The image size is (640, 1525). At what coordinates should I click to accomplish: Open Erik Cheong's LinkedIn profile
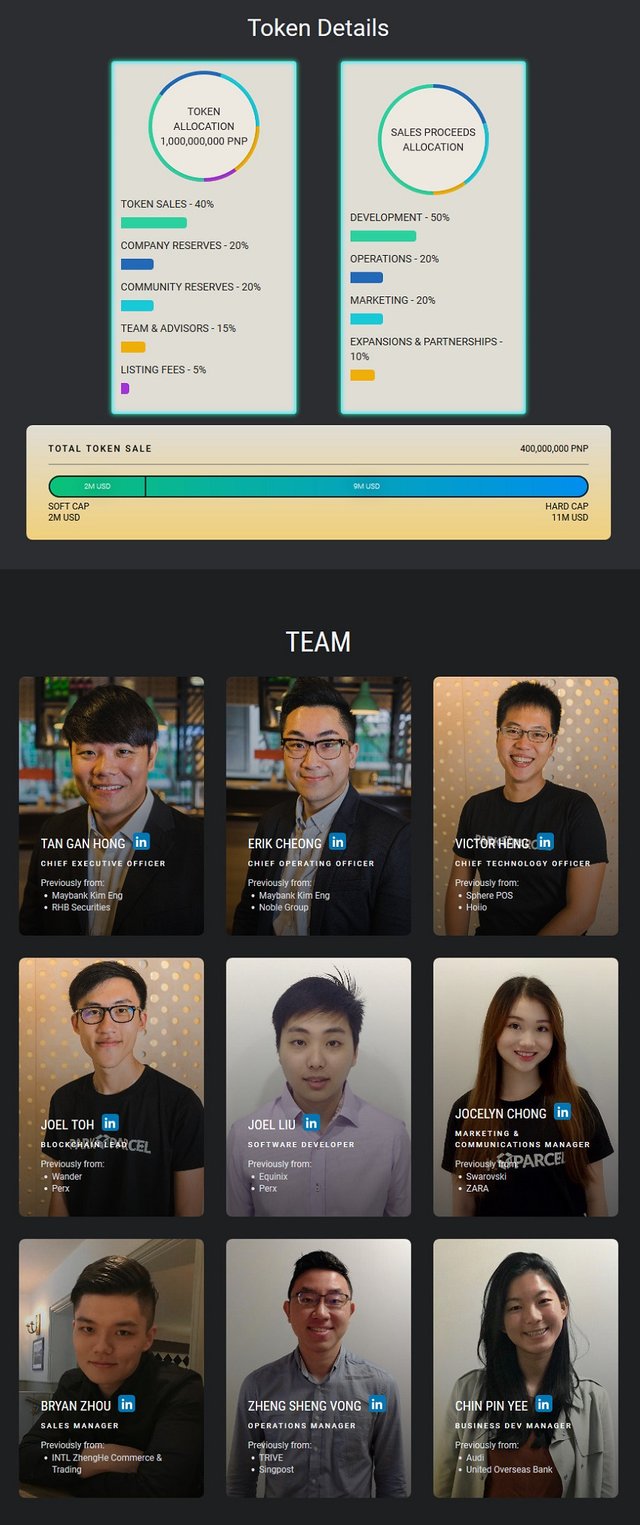coord(337,842)
